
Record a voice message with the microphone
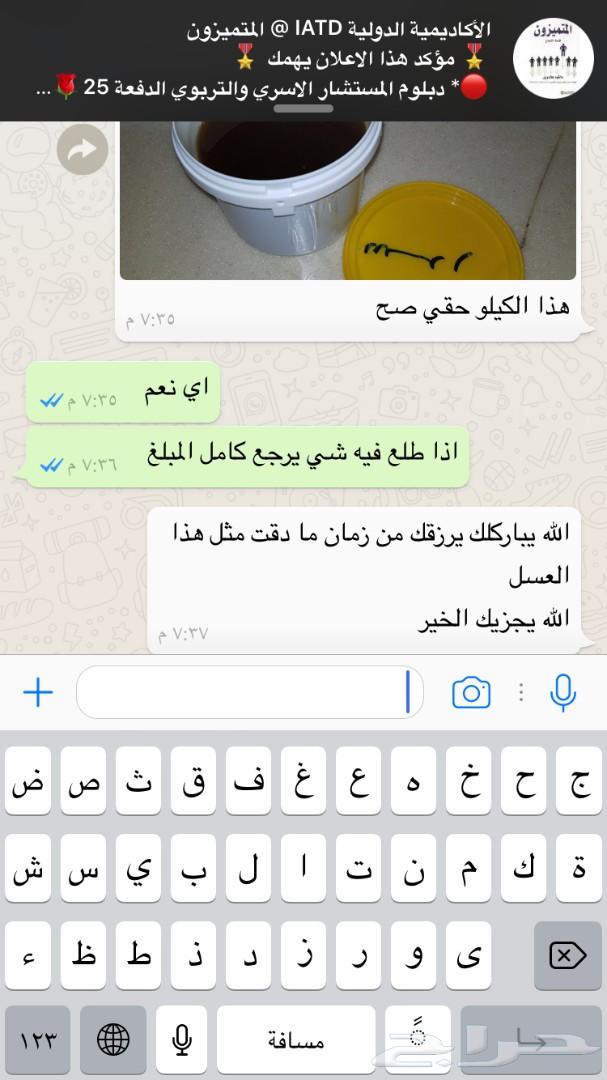pyautogui.click(x=563, y=692)
